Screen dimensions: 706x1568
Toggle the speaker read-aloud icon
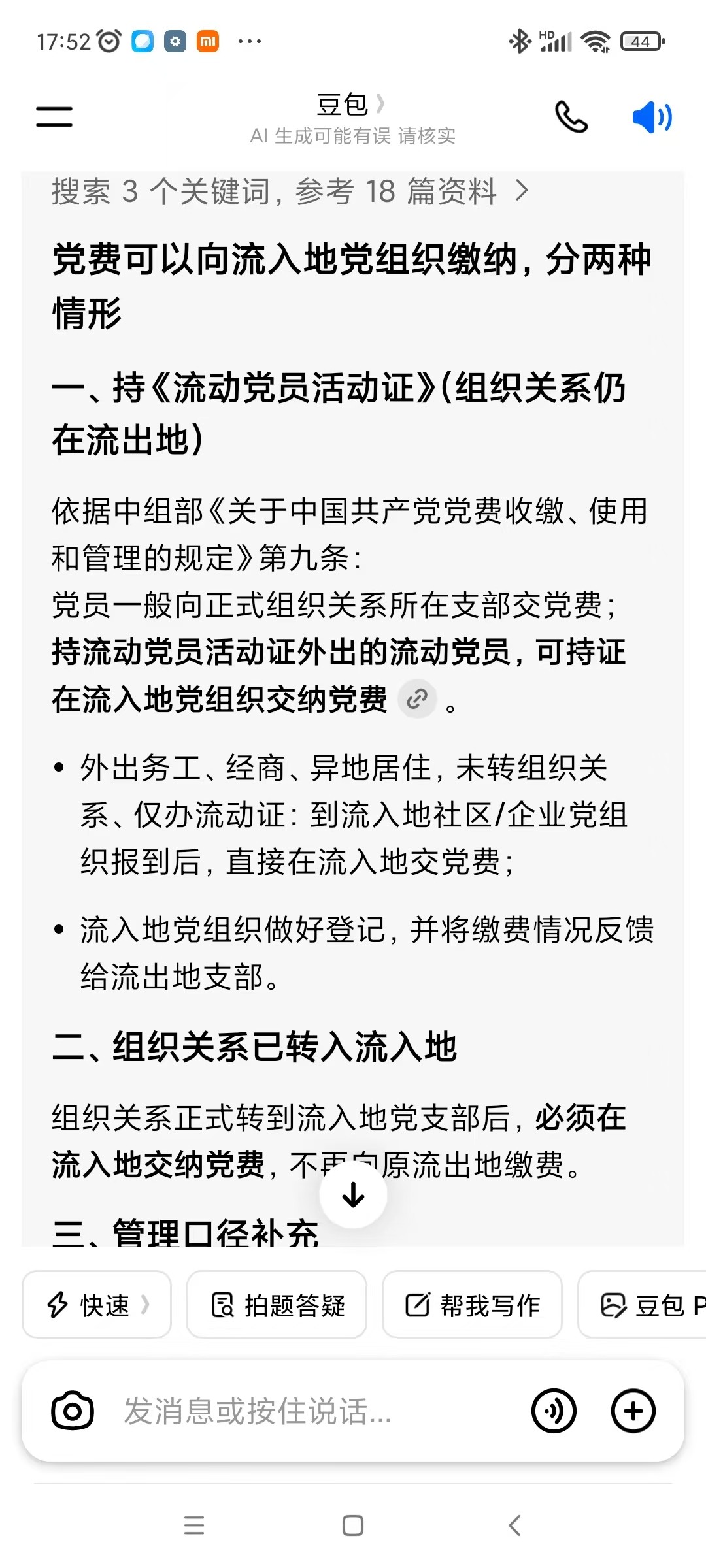point(652,118)
